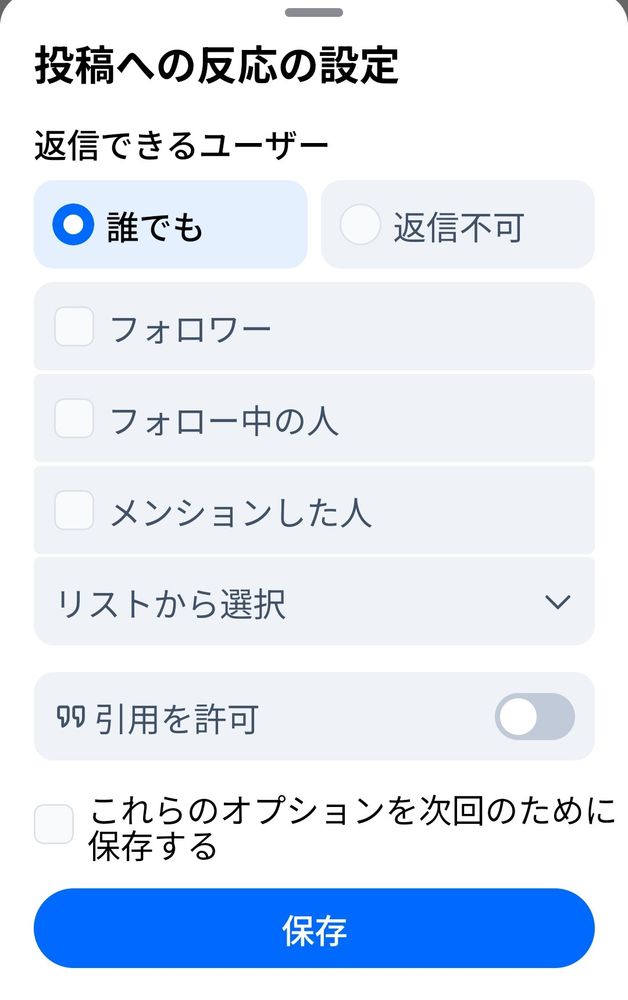Screen dimensions: 628x1000
Task: Tick the メンションした人 checkbox
Action: pyautogui.click(x=74, y=510)
